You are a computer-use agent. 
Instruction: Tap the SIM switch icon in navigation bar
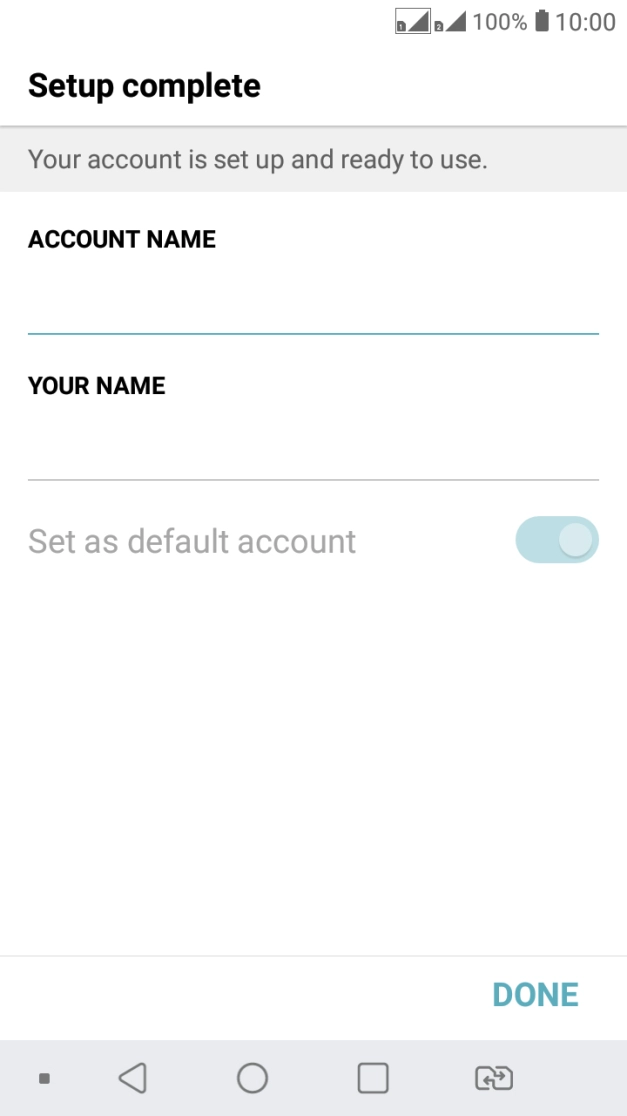(493, 1077)
